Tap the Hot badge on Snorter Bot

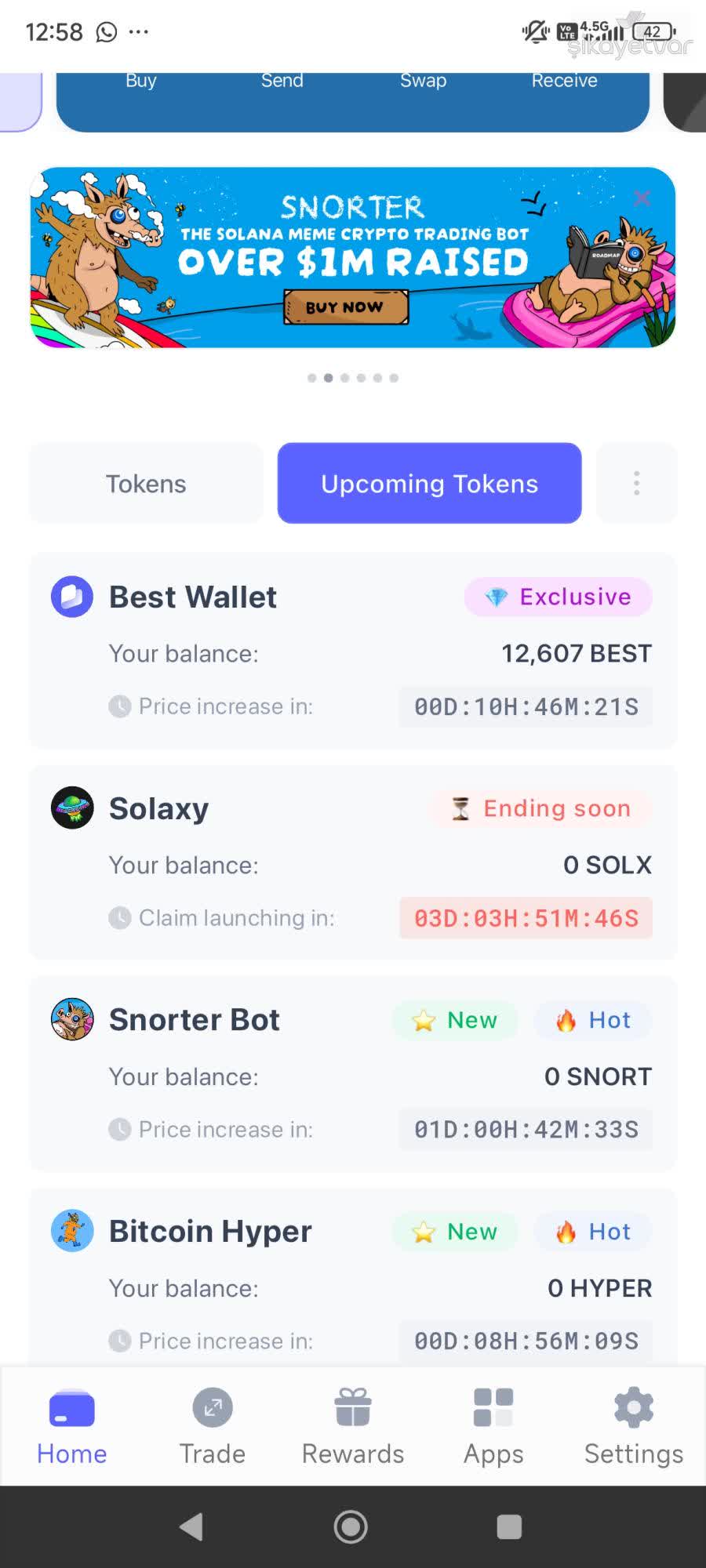click(x=593, y=1020)
